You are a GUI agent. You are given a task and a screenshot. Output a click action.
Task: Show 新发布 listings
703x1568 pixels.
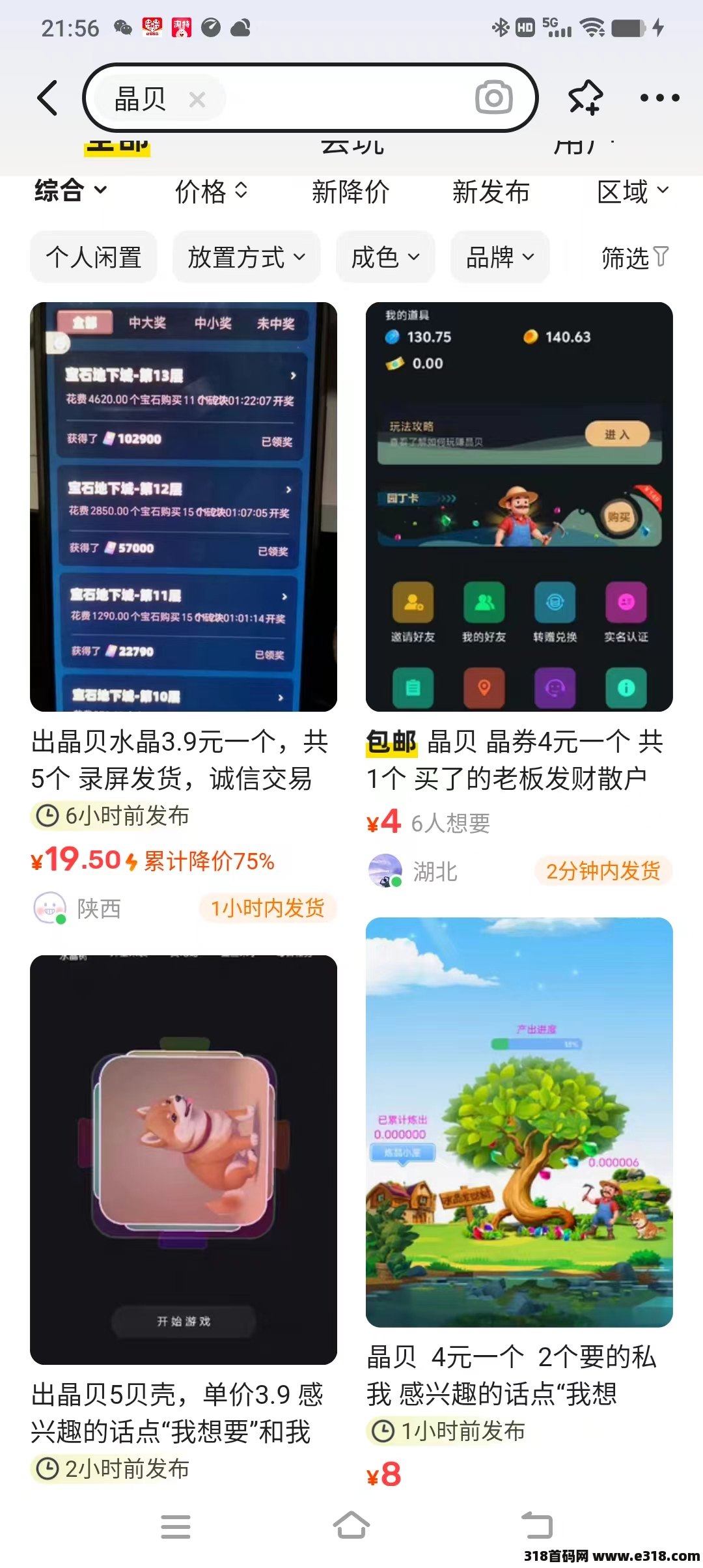coord(491,191)
